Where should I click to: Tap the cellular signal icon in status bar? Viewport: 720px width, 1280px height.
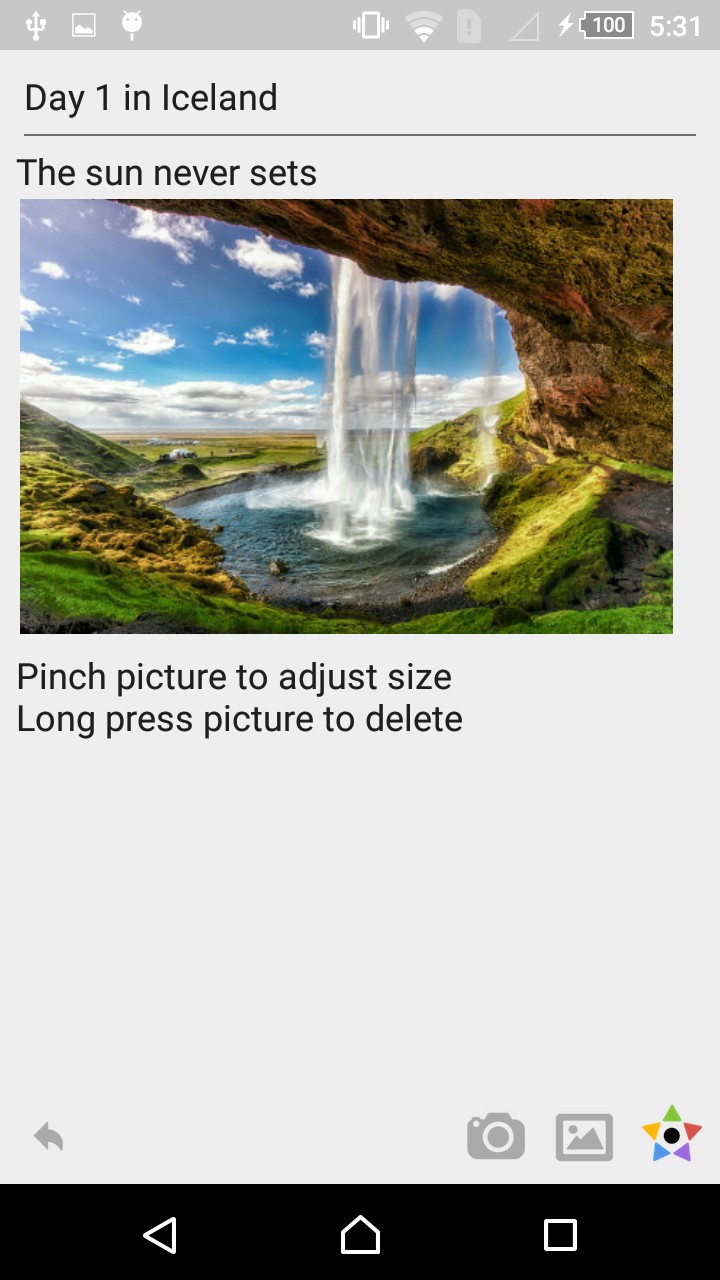pos(524,25)
